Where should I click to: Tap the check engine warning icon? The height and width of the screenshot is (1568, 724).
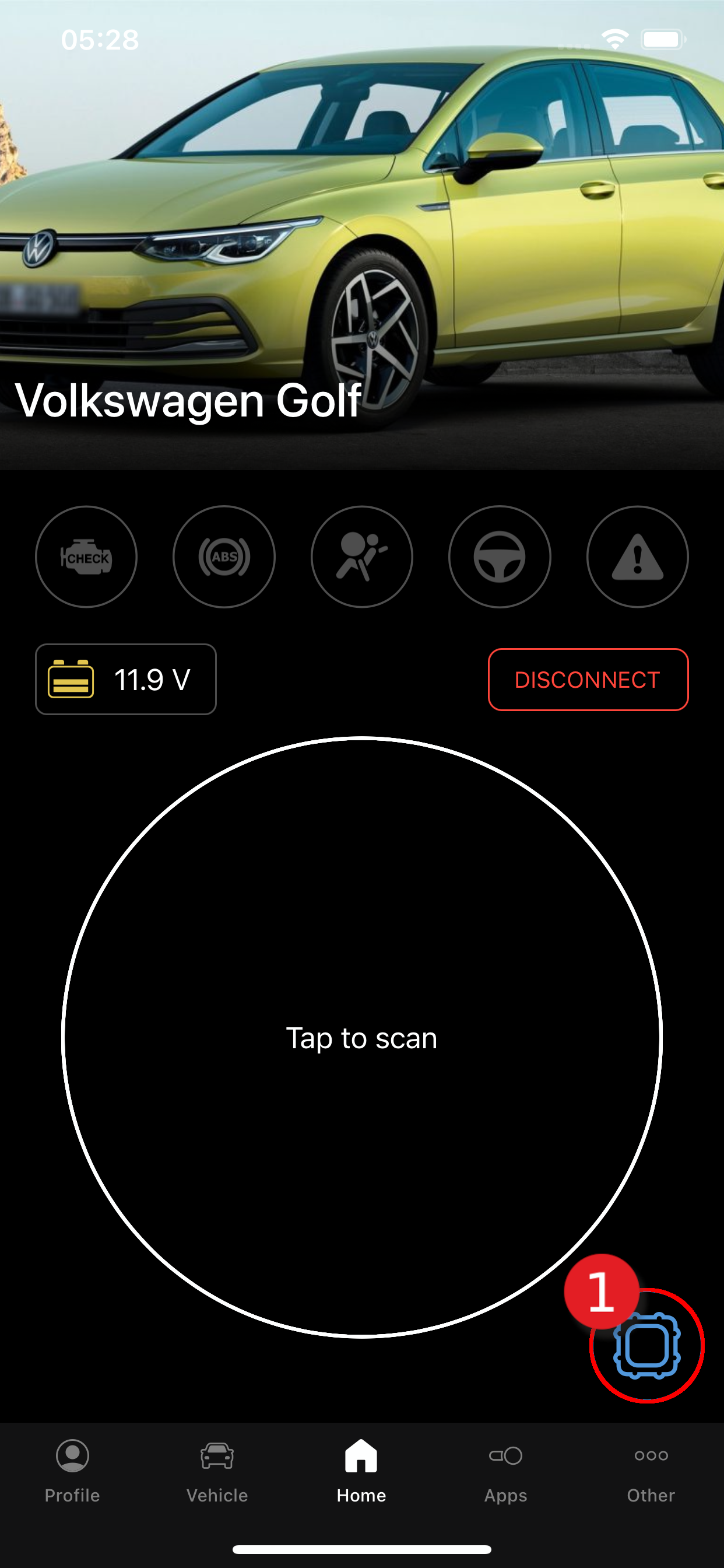coord(86,556)
